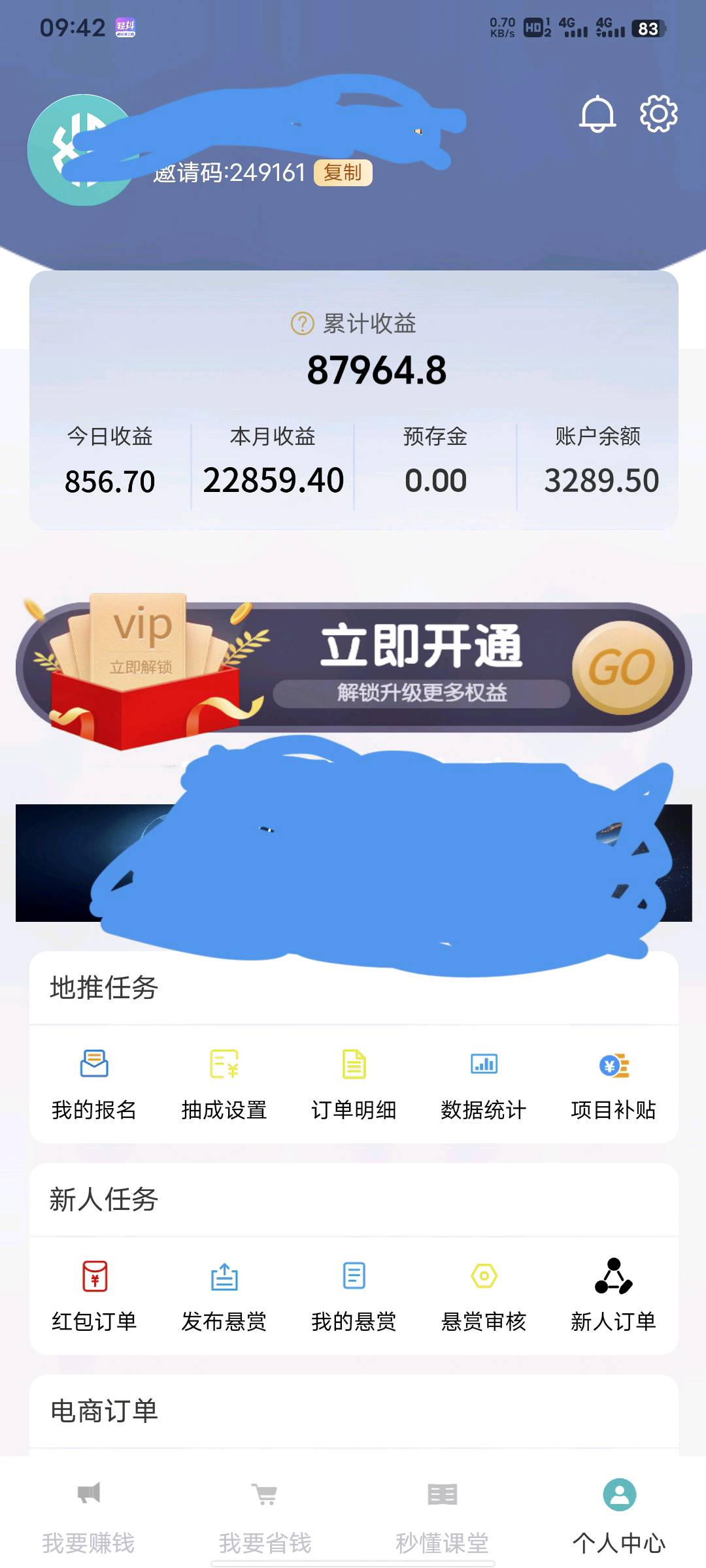Select 发布悬赏
706x1568 pixels.
point(224,1294)
